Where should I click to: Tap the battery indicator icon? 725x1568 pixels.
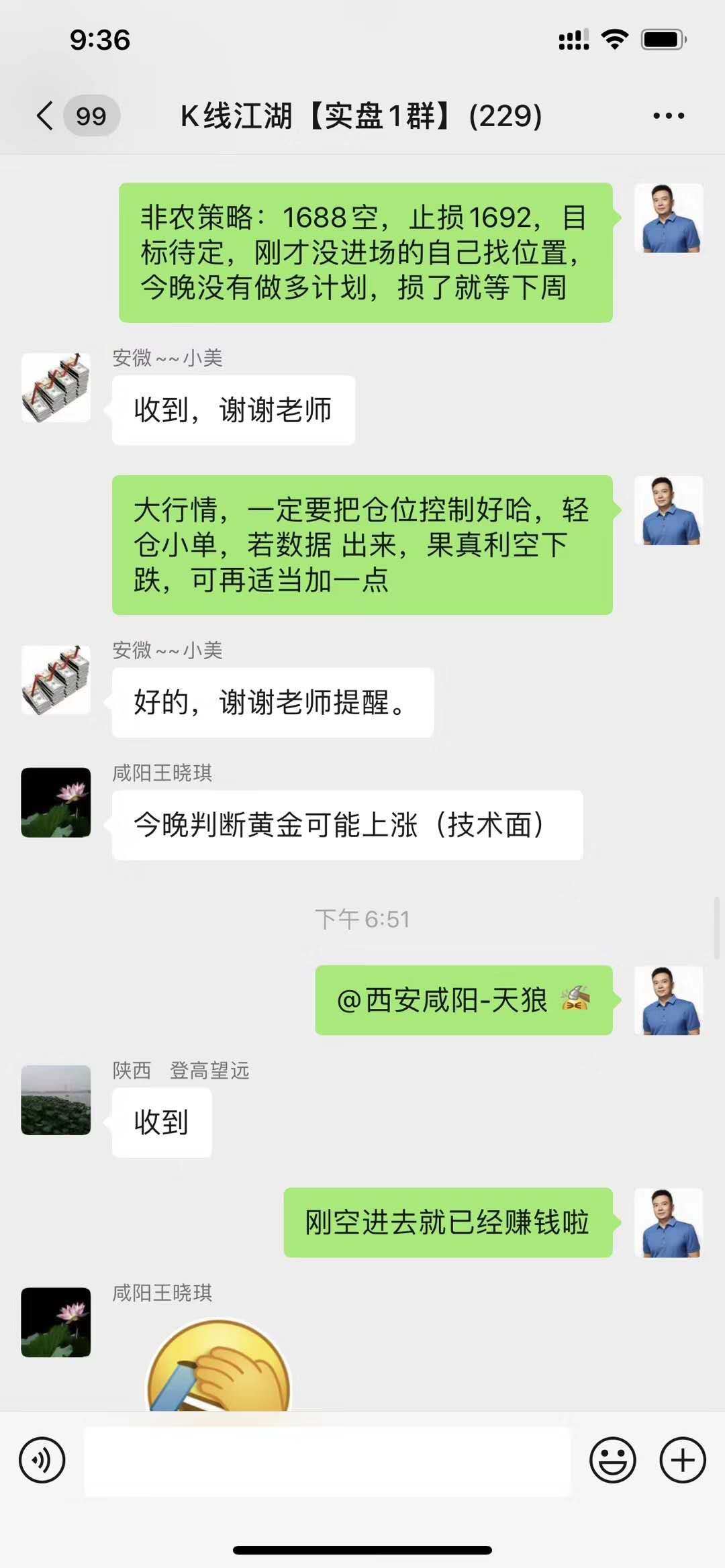(661, 40)
